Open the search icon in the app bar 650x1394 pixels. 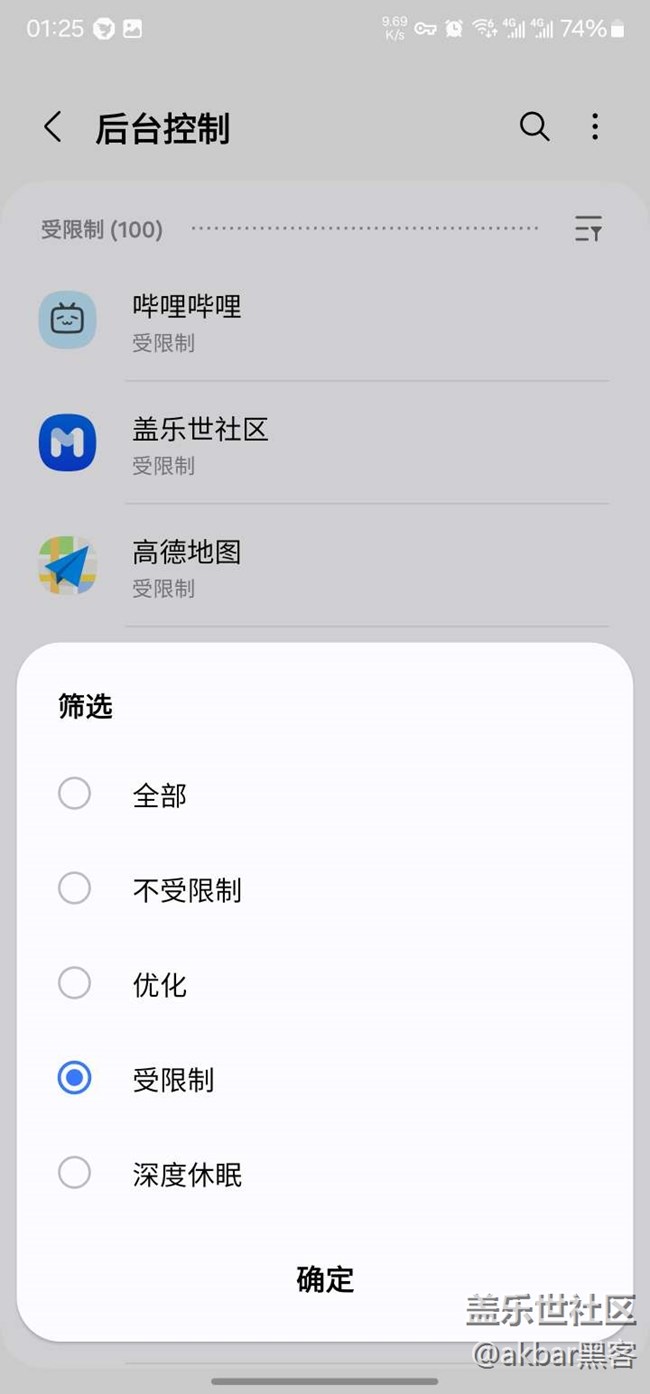(x=535, y=127)
